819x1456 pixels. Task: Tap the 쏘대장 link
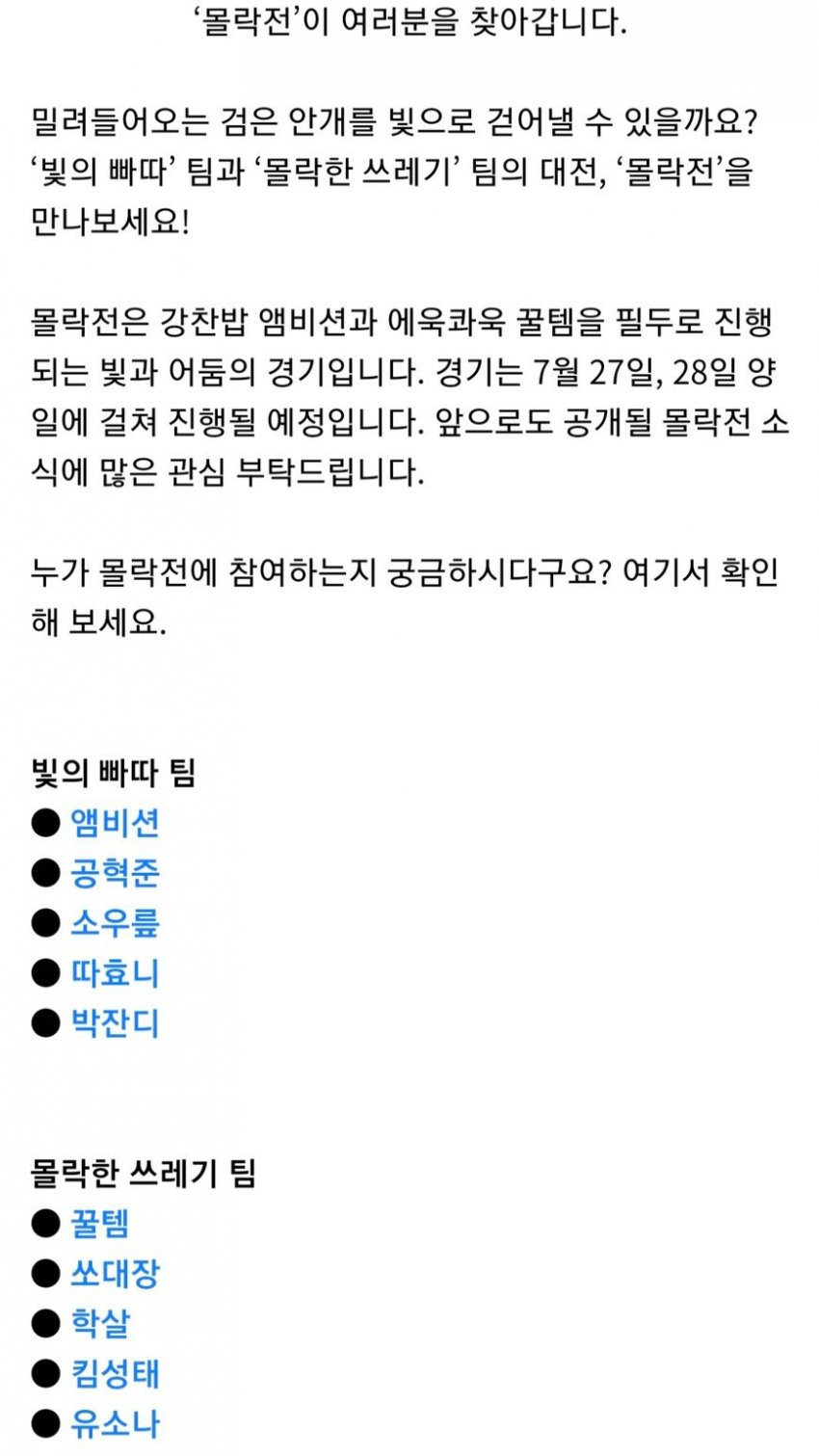tap(115, 1274)
